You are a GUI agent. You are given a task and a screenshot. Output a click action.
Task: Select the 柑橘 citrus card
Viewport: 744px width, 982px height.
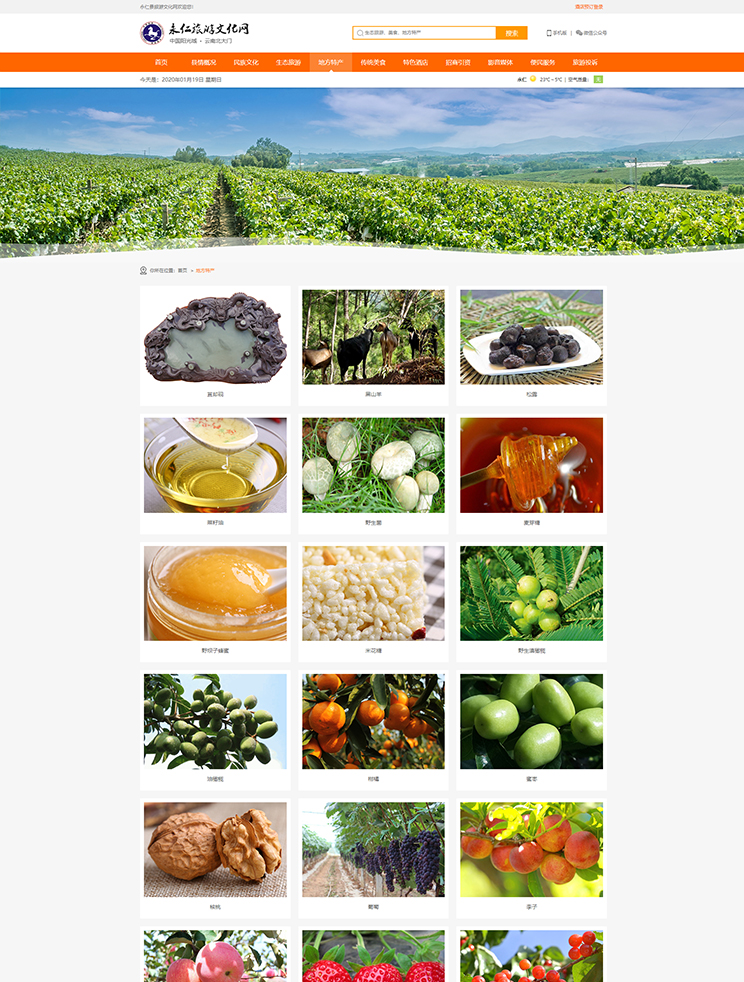[373, 722]
